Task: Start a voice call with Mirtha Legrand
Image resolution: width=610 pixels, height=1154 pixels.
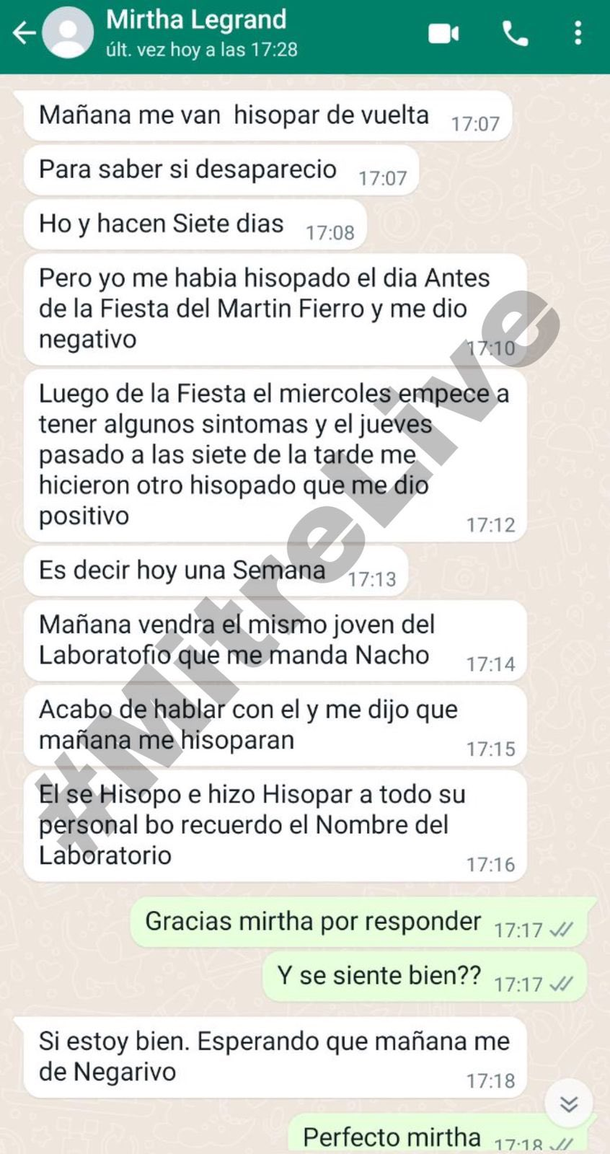Action: tap(515, 34)
